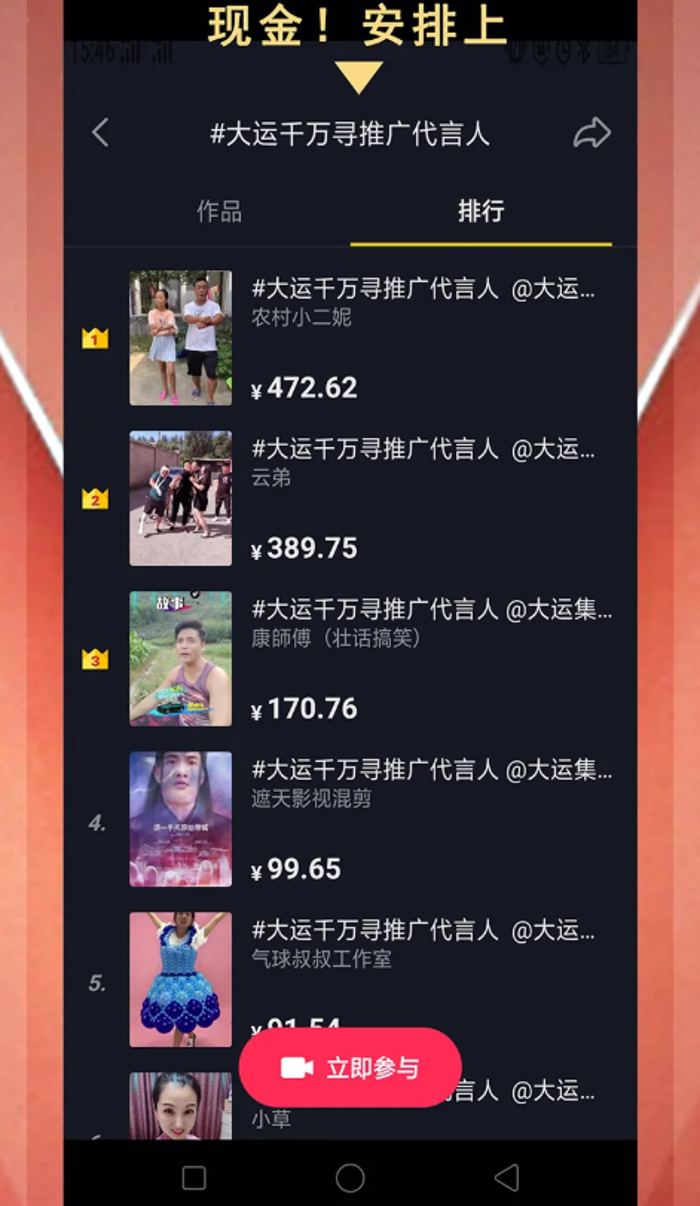Viewport: 700px width, 1206px height.
Task: Switch to the 作品 tab
Action: pos(219,212)
